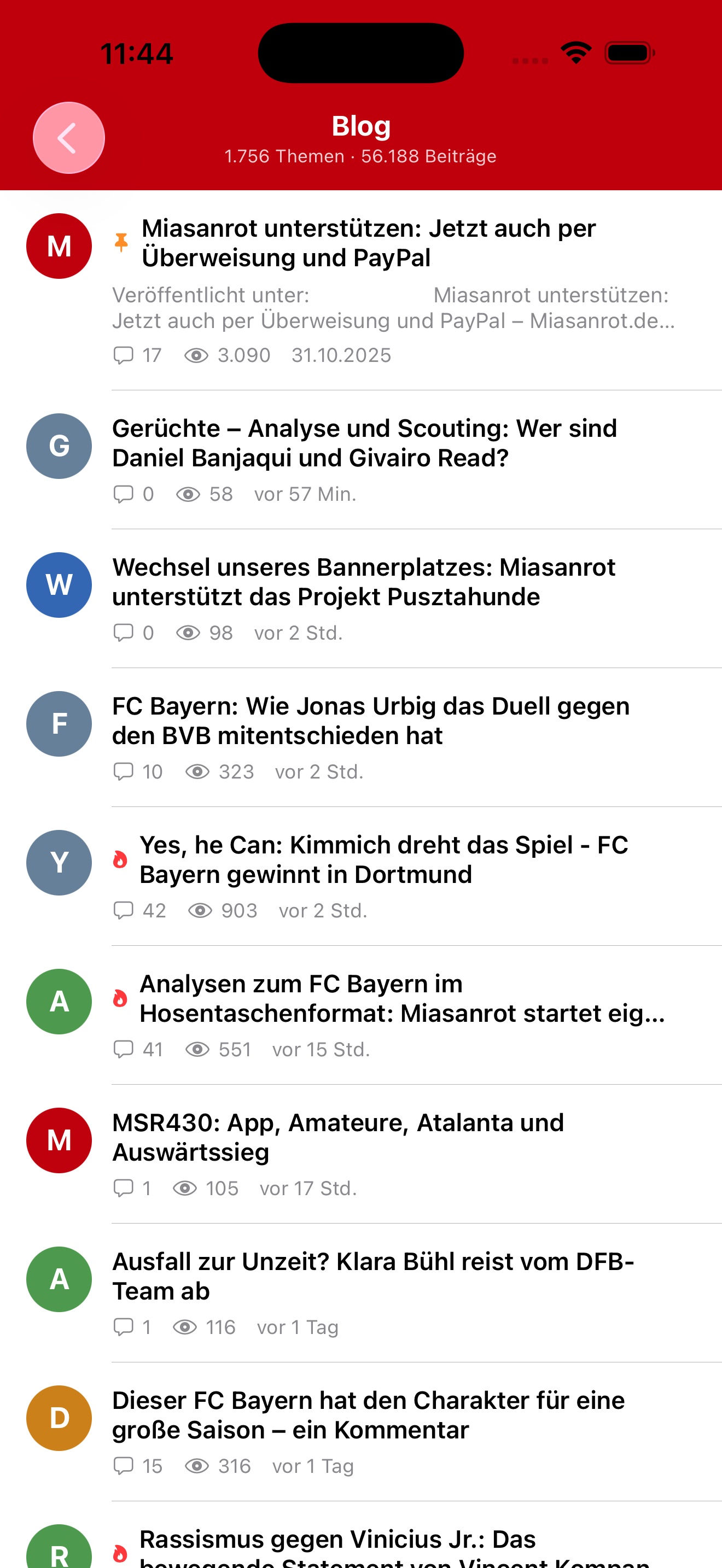The image size is (722, 1568).
Task: Open the pinned Miasanrot unterstützen thread
Action: click(x=368, y=243)
